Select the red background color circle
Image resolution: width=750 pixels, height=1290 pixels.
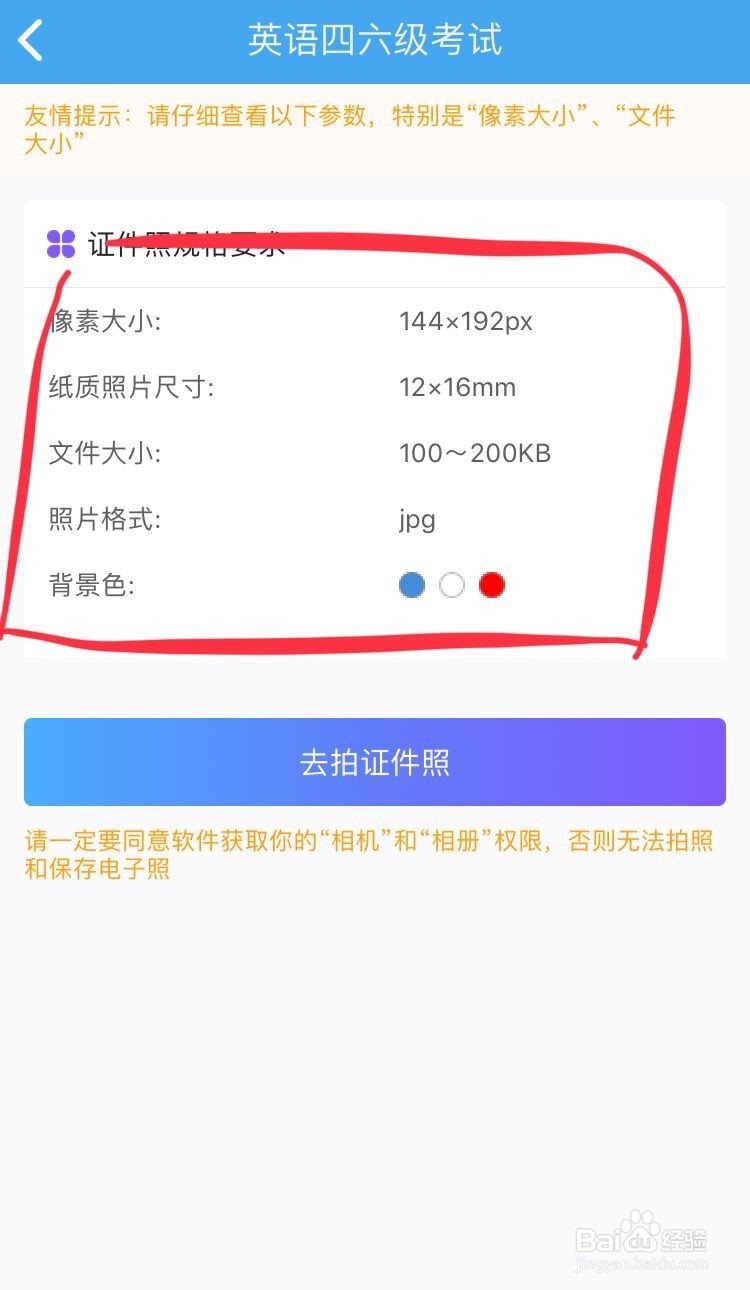(x=491, y=585)
